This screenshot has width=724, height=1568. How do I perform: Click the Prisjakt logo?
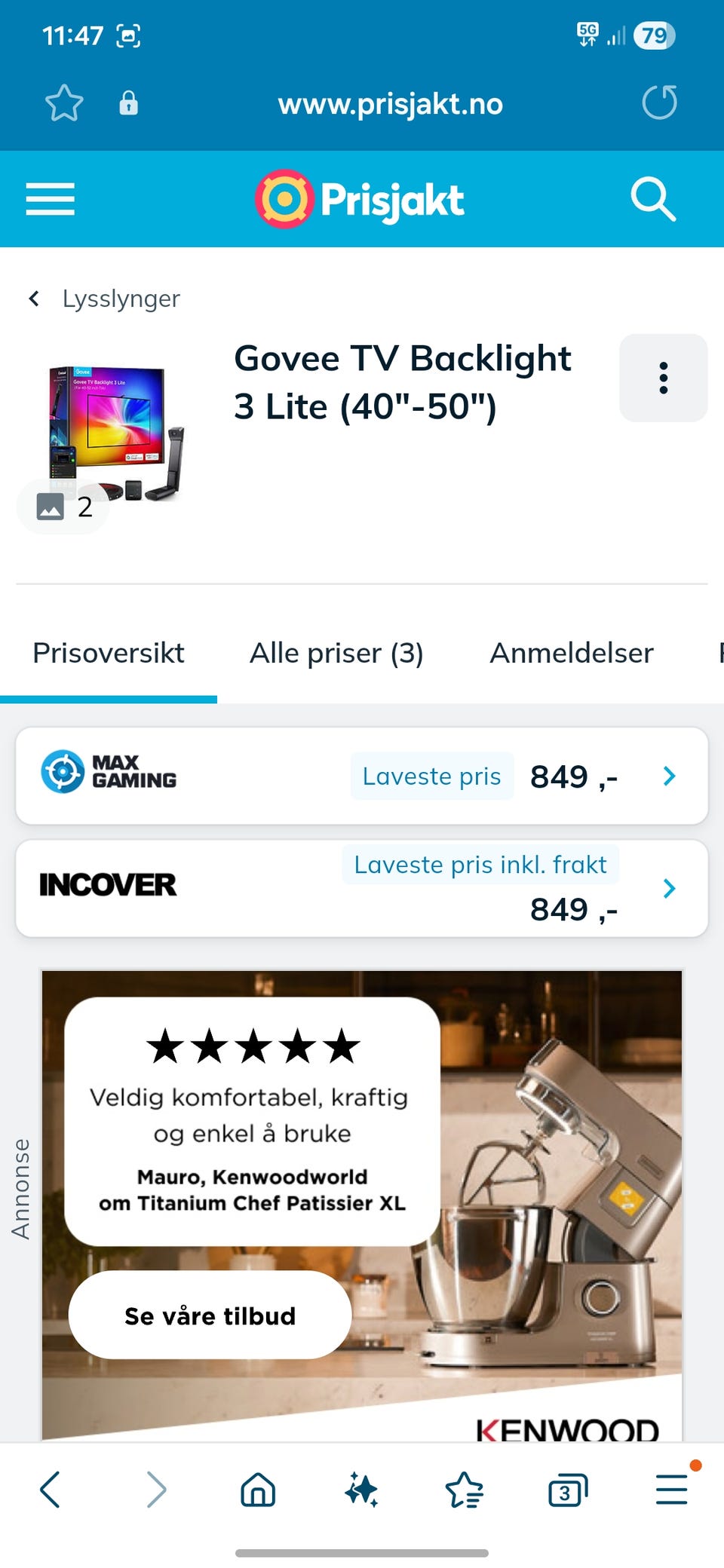(360, 198)
